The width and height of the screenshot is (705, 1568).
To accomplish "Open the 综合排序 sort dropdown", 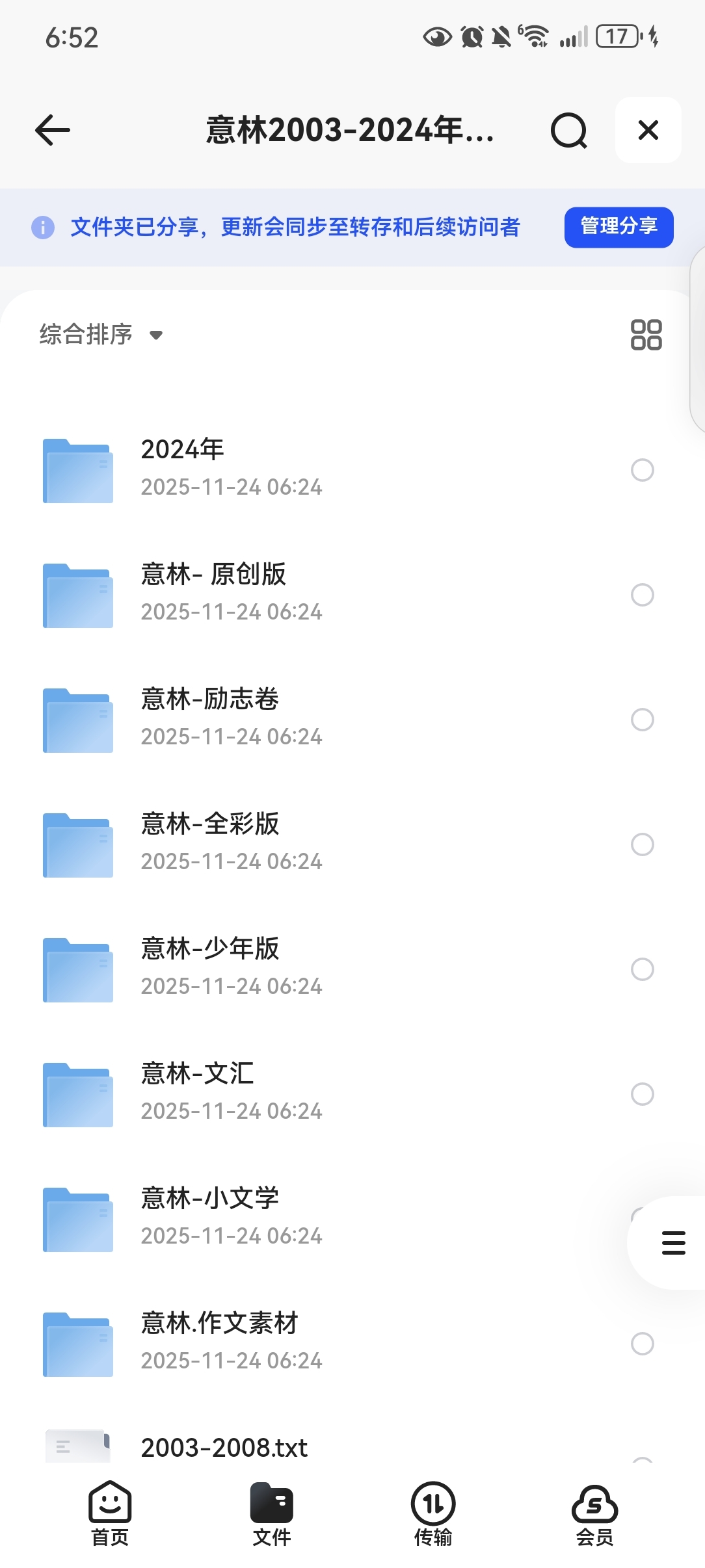I will 101,335.
